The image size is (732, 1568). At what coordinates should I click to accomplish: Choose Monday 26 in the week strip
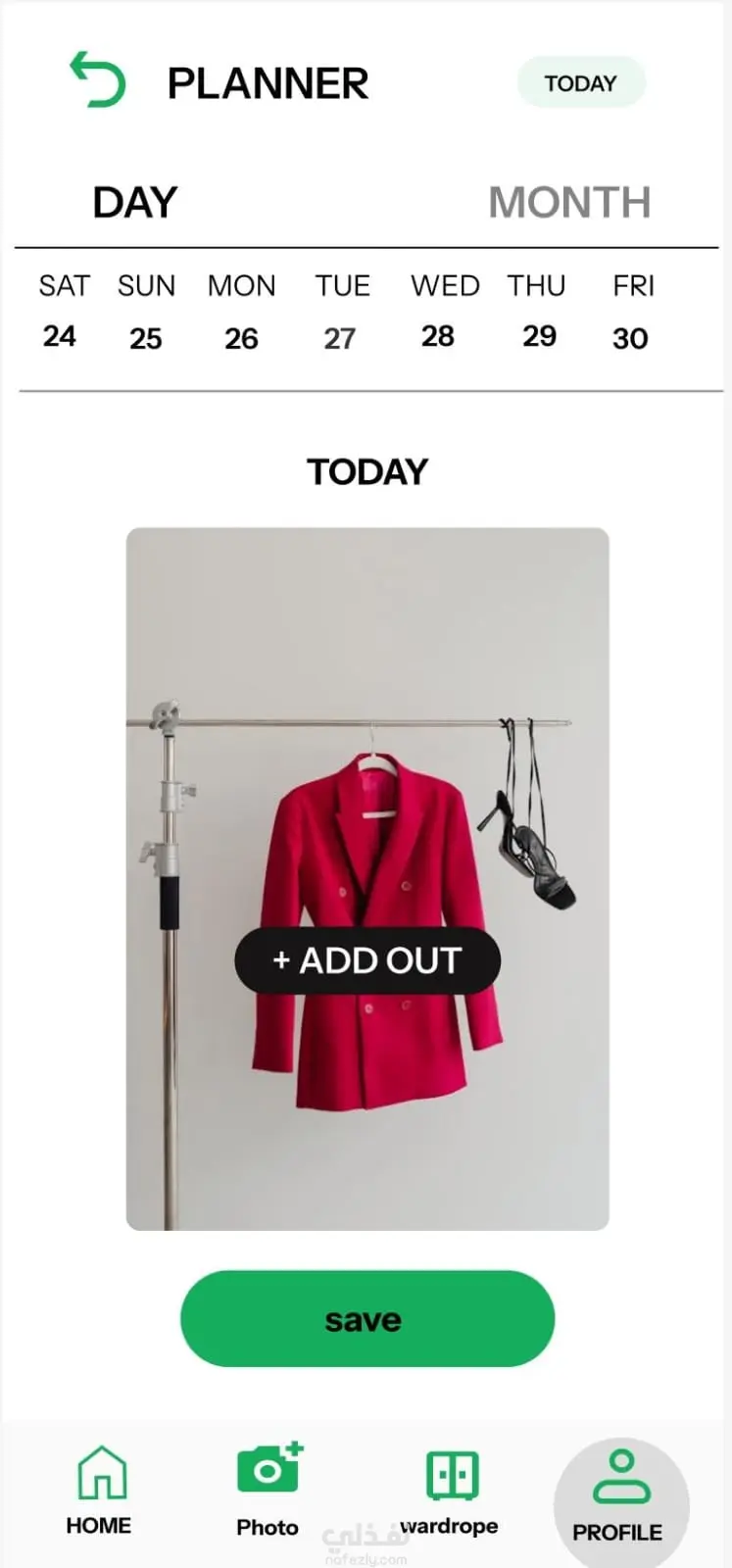pyautogui.click(x=241, y=312)
